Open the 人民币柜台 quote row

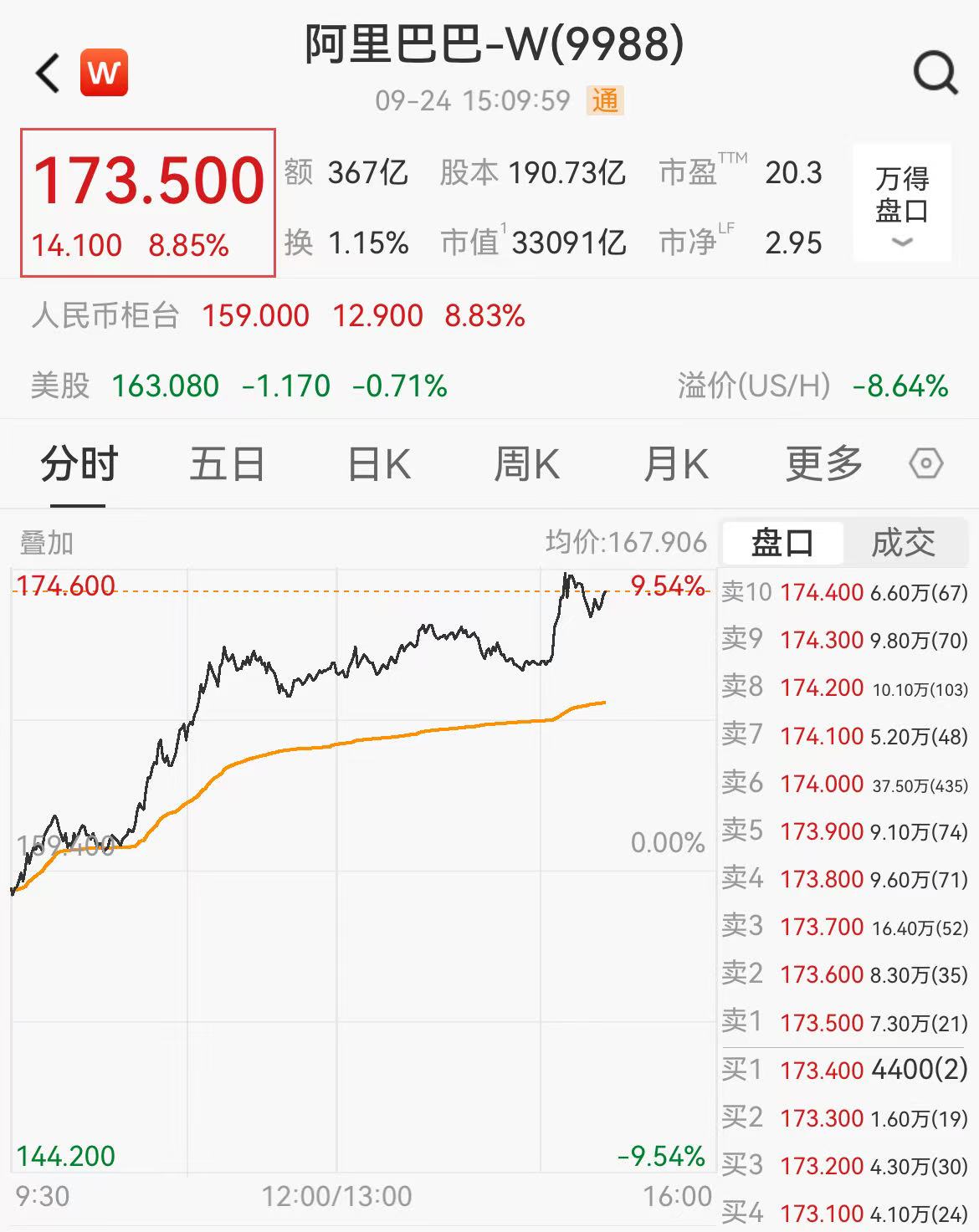276,316
